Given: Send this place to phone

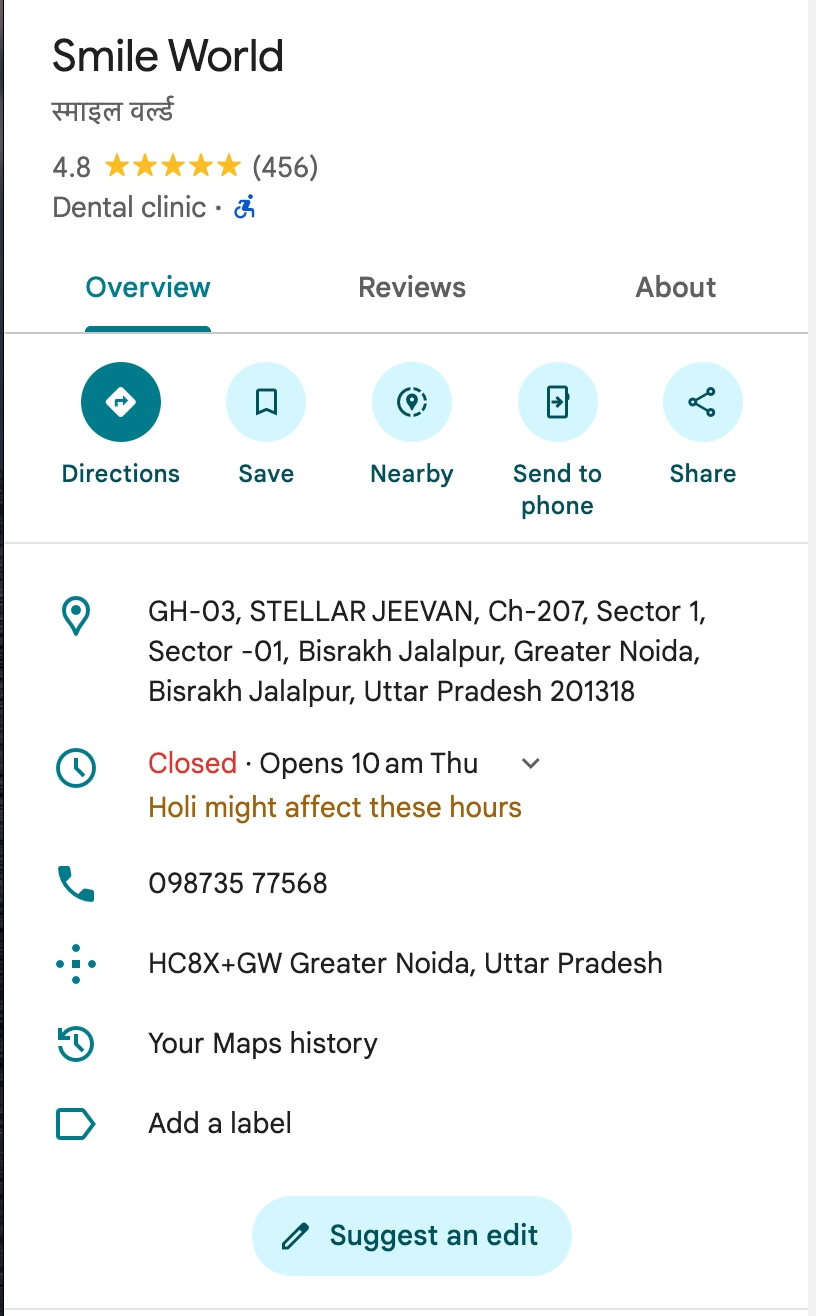Looking at the screenshot, I should pyautogui.click(x=557, y=403).
